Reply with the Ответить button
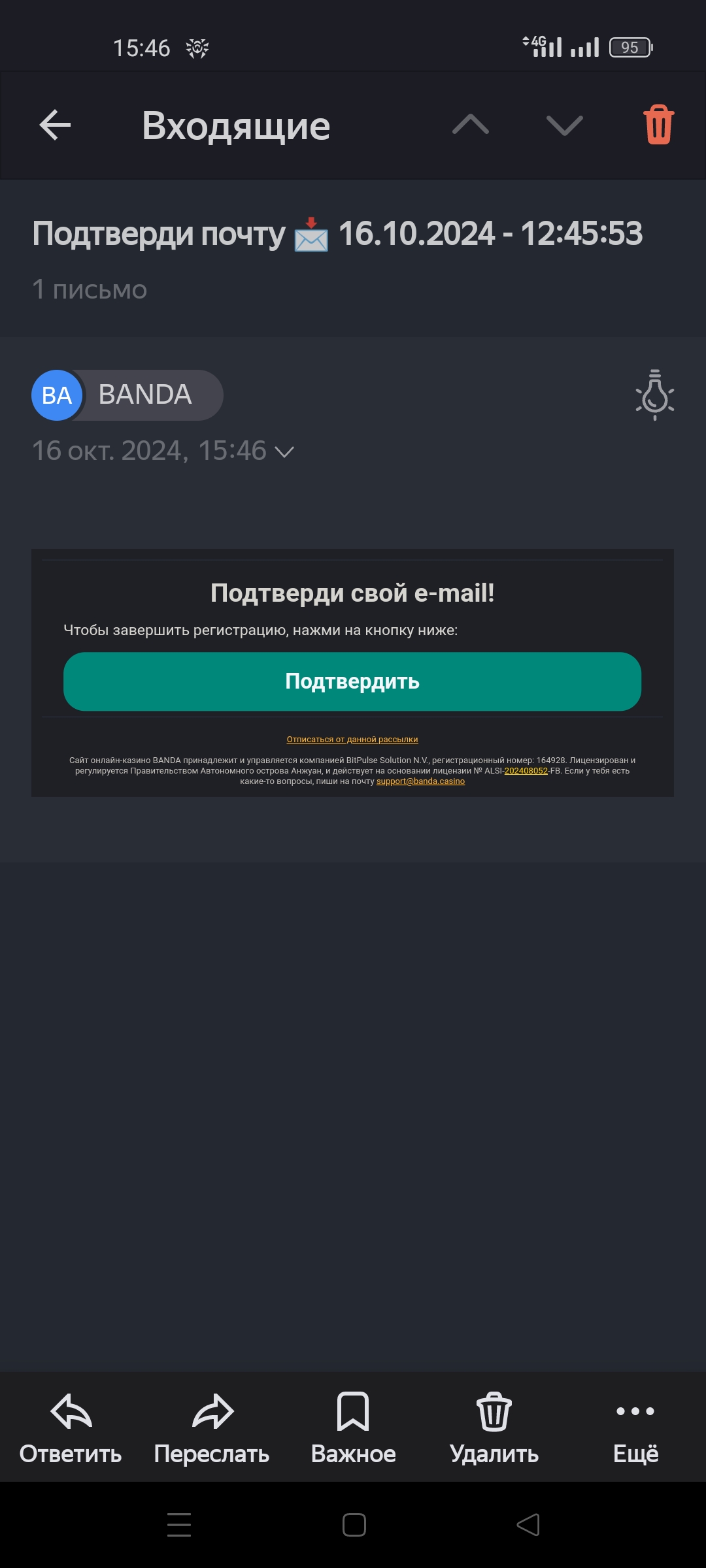This screenshot has height=1568, width=706. coord(71,1429)
